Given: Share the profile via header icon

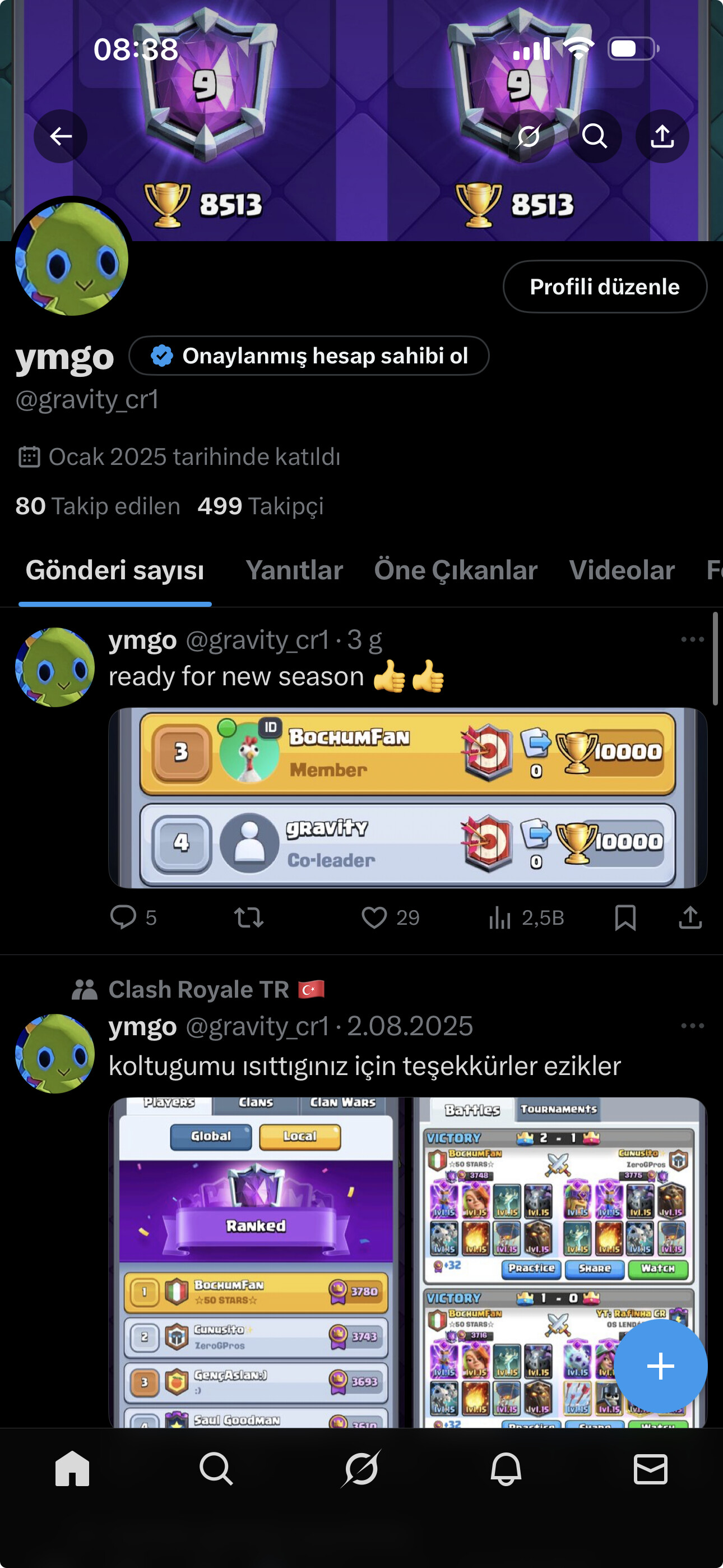Looking at the screenshot, I should 662,136.
